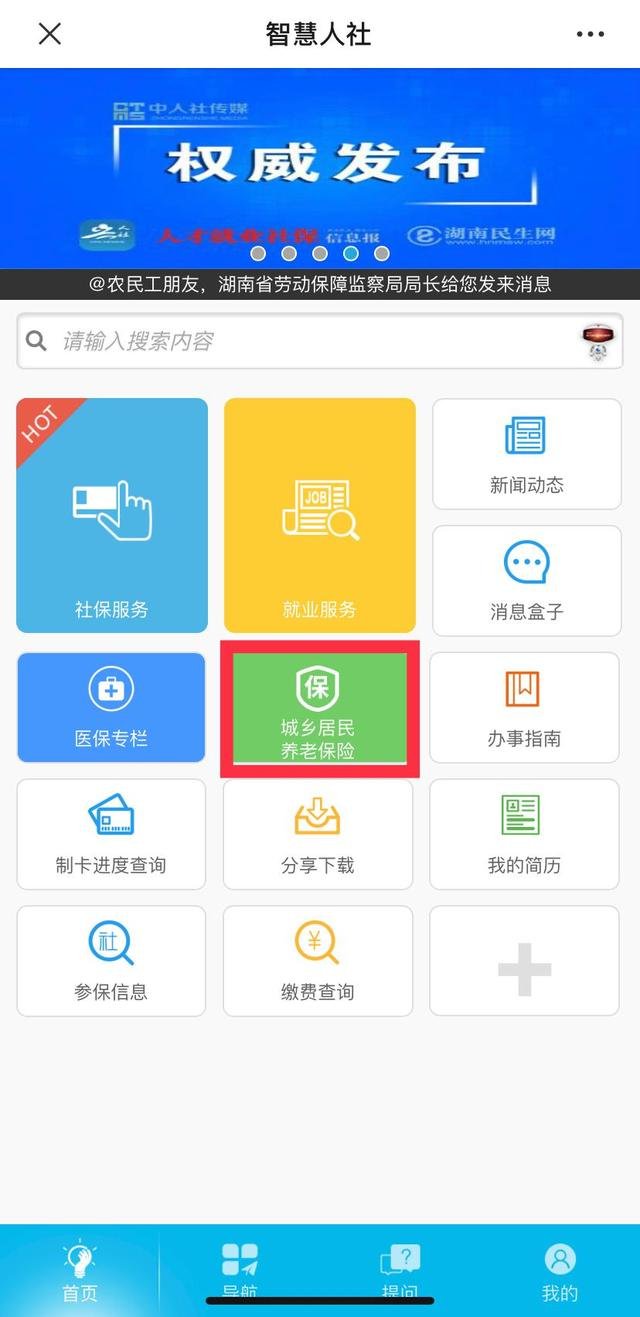The image size is (640, 1317).
Task: Tap the plus tile to add a shortcut
Action: (524, 961)
